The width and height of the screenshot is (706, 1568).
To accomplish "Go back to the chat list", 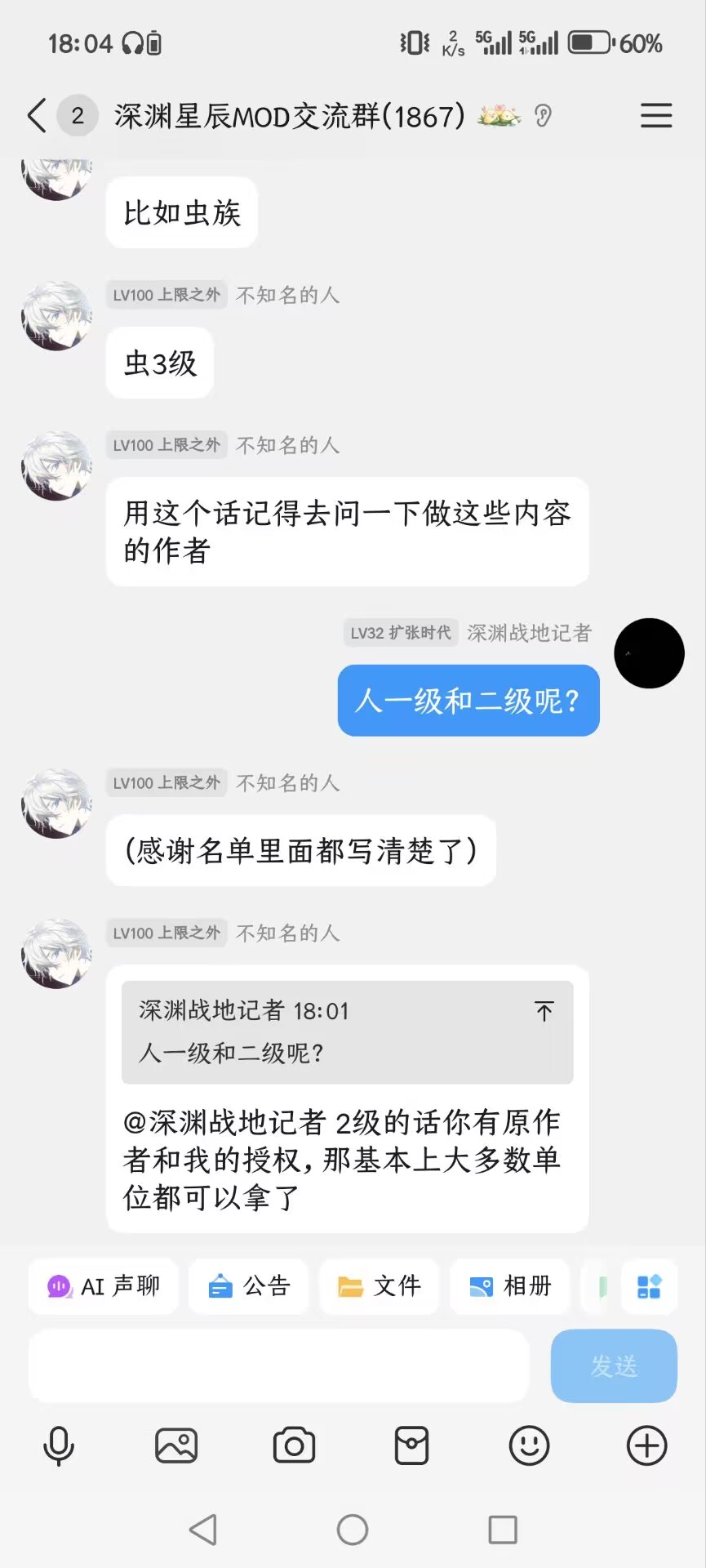I will pos(36,116).
